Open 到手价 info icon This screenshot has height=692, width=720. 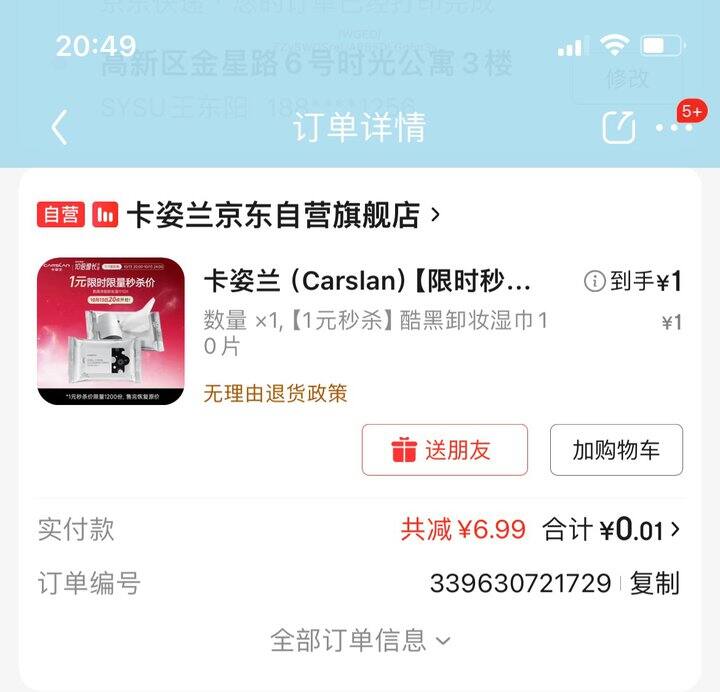(594, 282)
